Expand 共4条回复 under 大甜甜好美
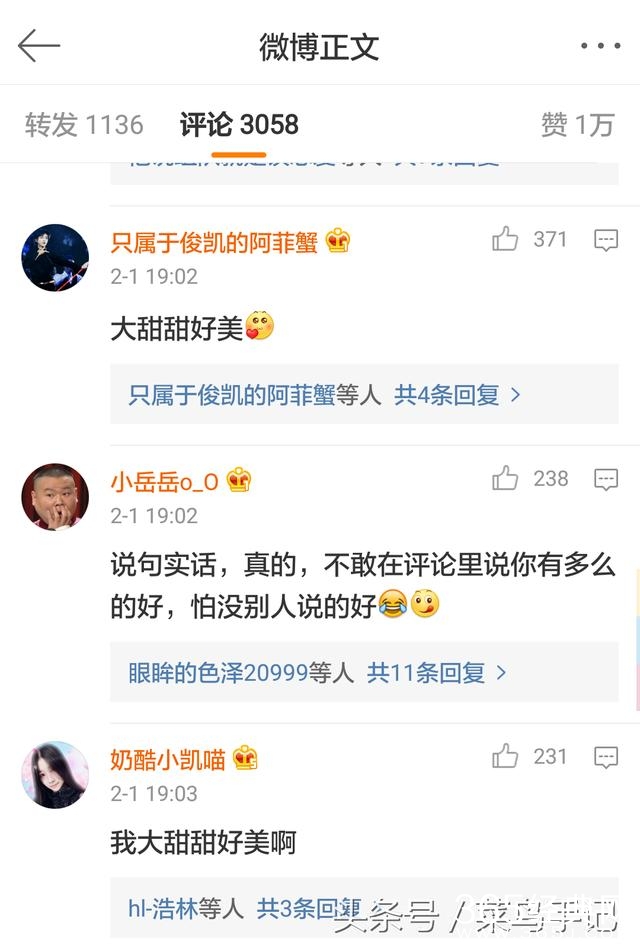This screenshot has width=640, height=948. pos(458,395)
